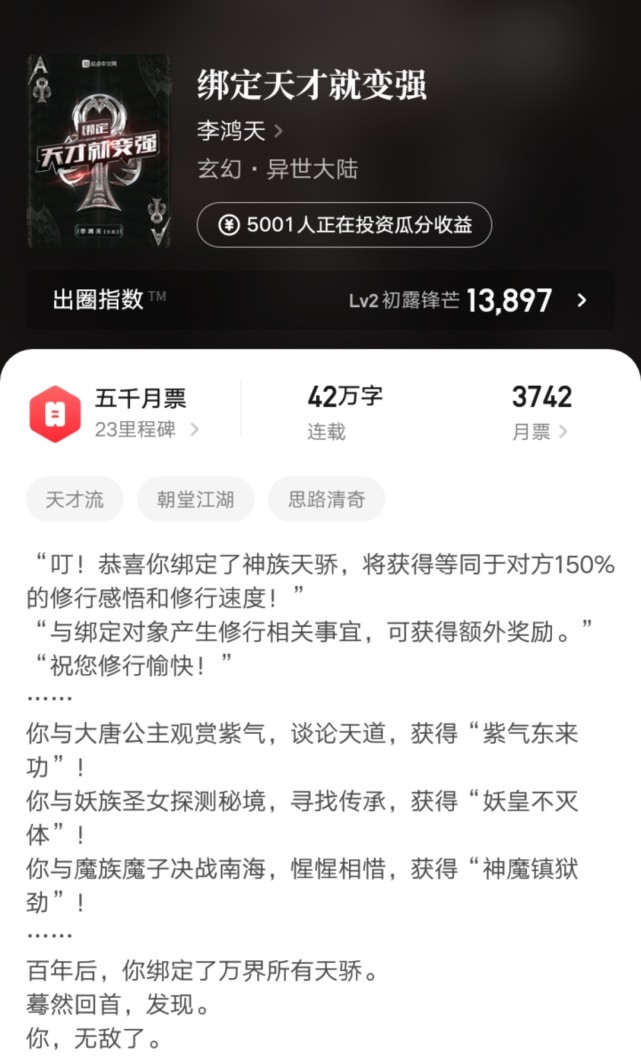Open the 5001人正在投资瓜分收益 button
The width and height of the screenshot is (641, 1061).
click(x=345, y=225)
